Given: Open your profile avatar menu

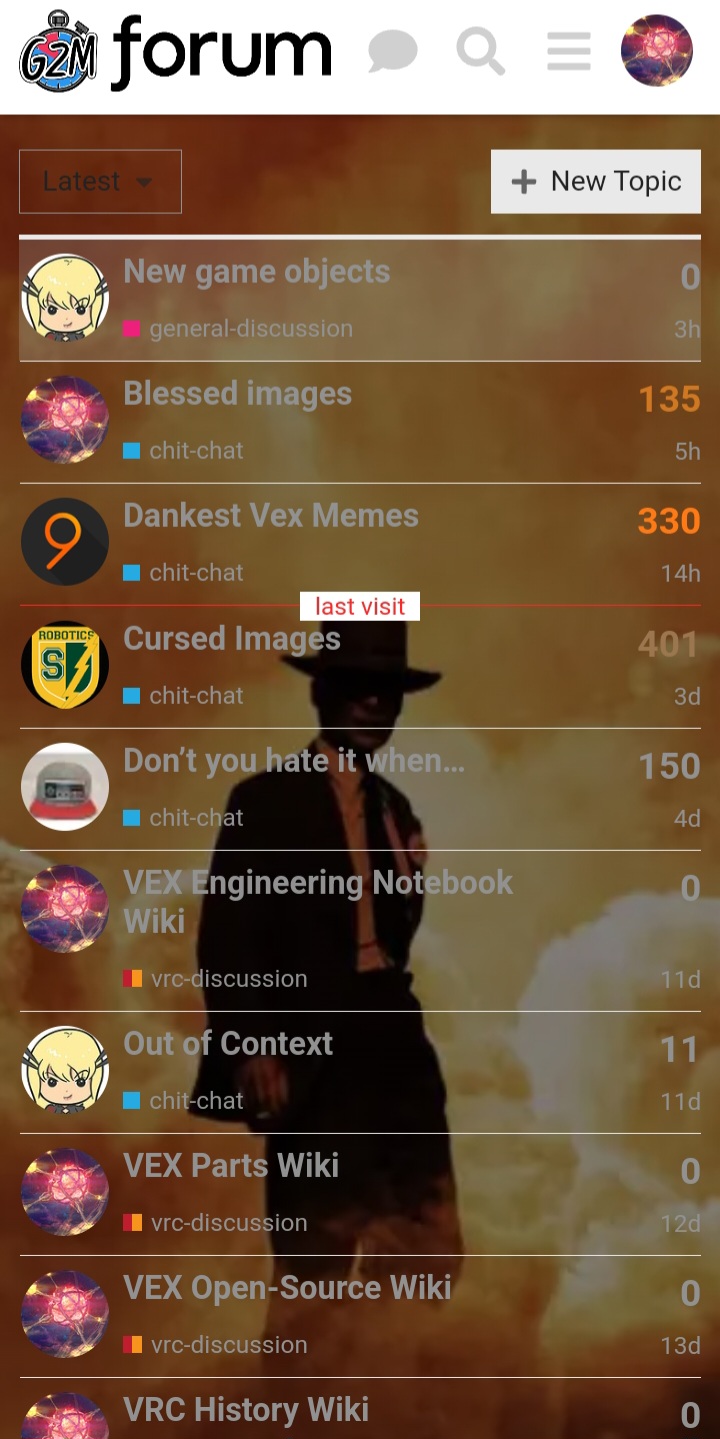Looking at the screenshot, I should (x=657, y=50).
